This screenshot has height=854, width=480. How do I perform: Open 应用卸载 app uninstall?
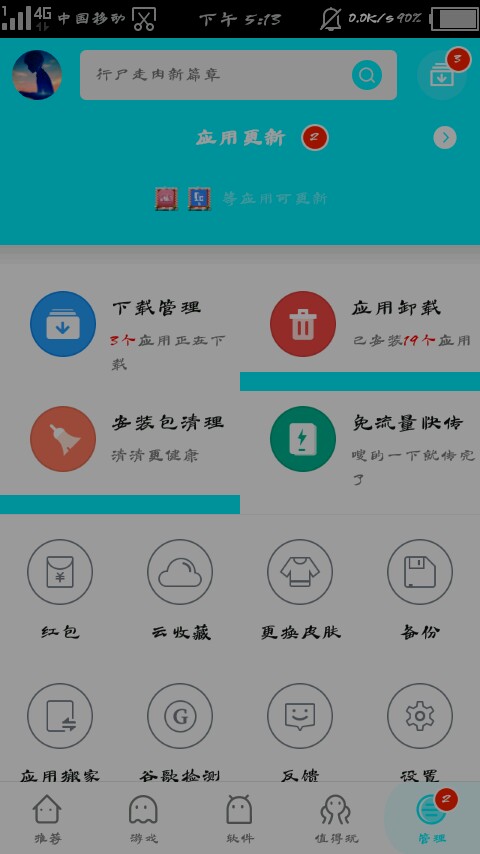360,325
